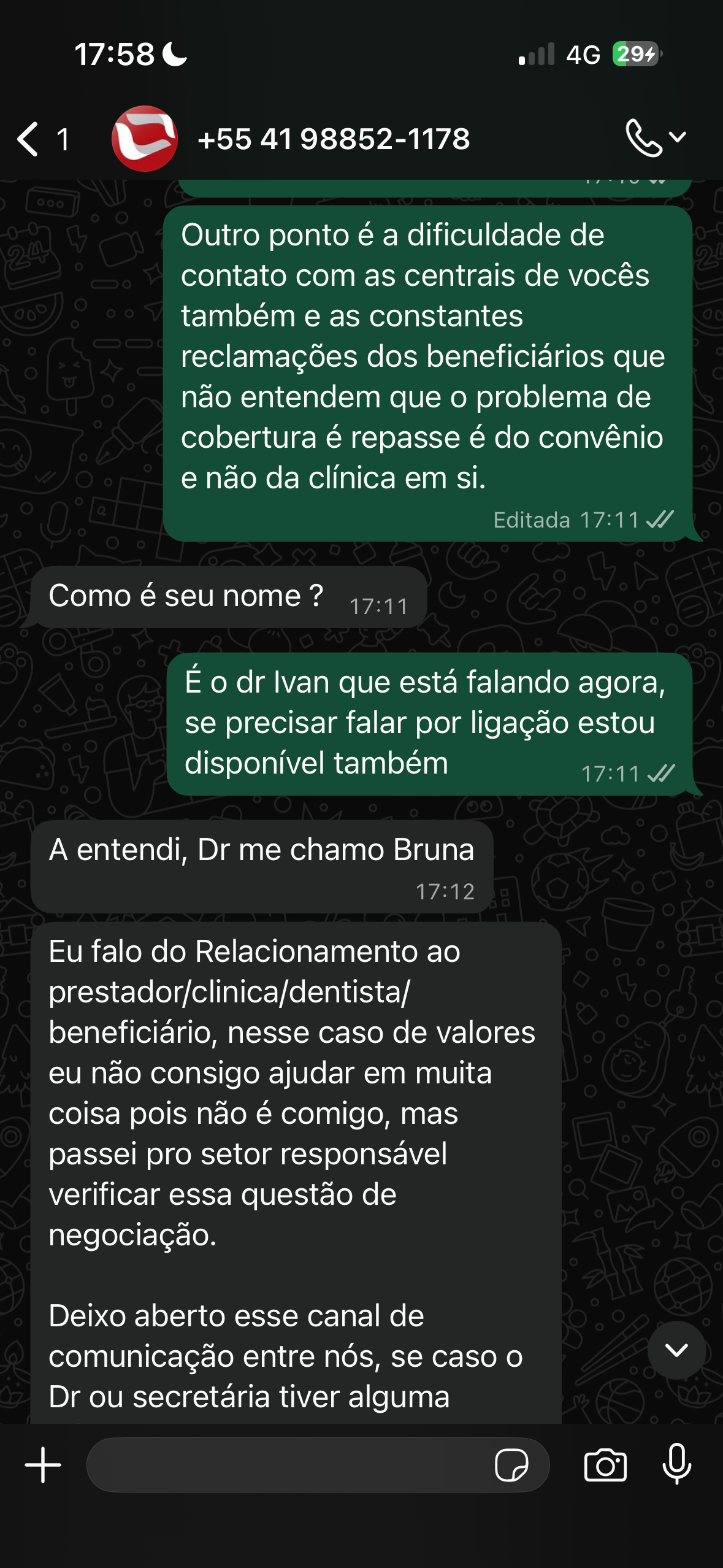Jump to the latest messages

[676, 1350]
